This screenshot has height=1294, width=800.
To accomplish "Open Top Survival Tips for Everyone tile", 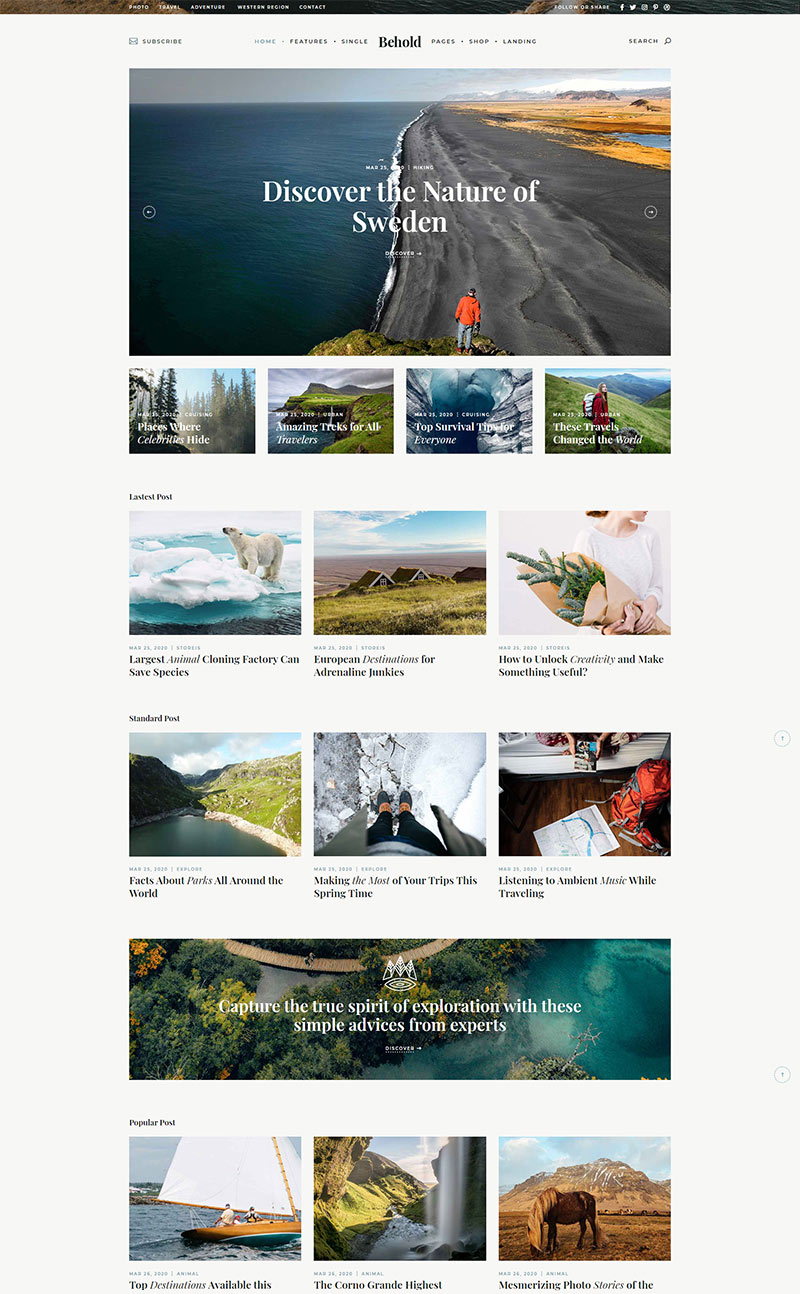I will [468, 411].
